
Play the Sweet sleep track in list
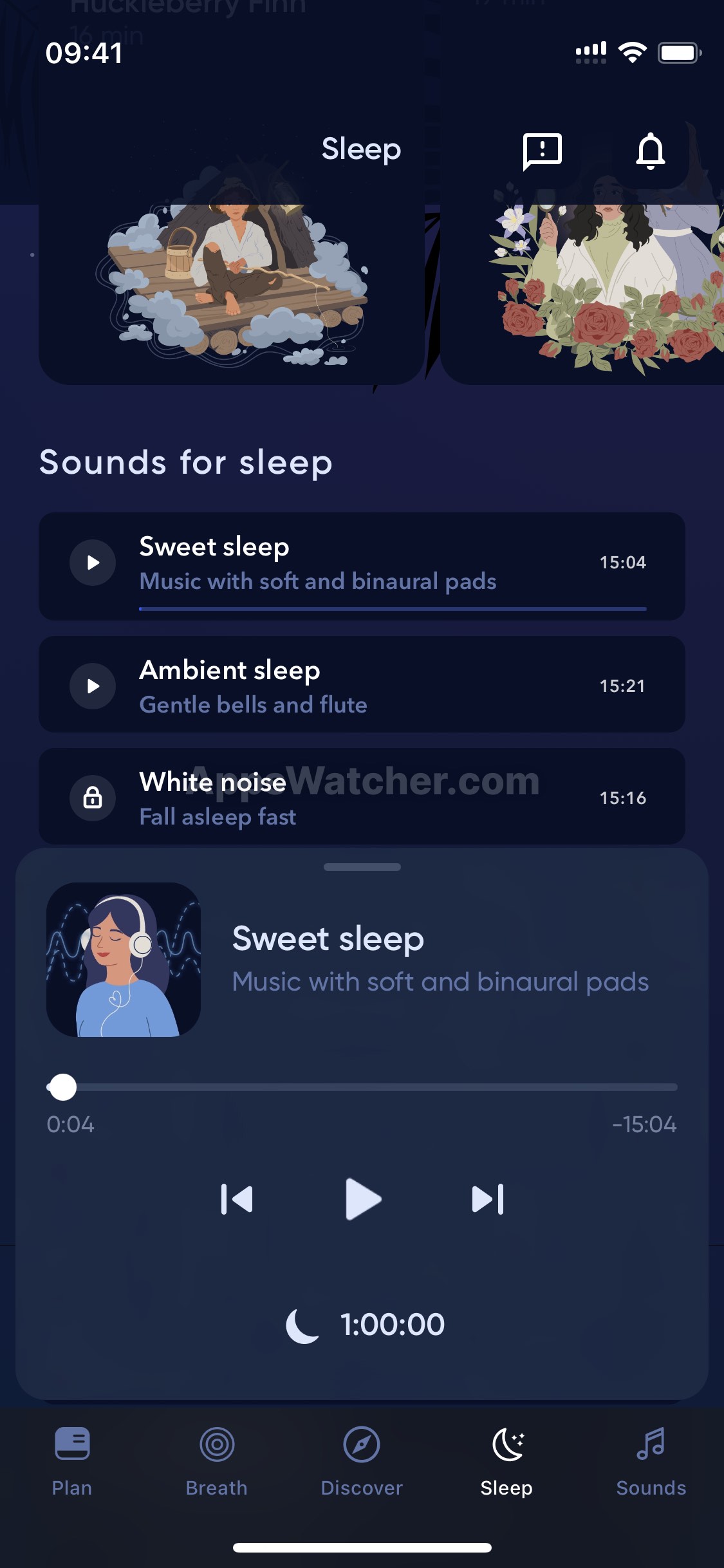93,563
